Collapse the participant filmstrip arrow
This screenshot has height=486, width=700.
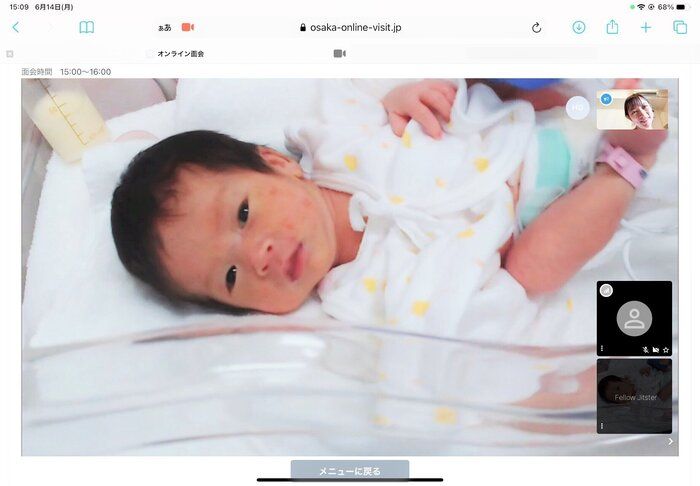coord(670,441)
